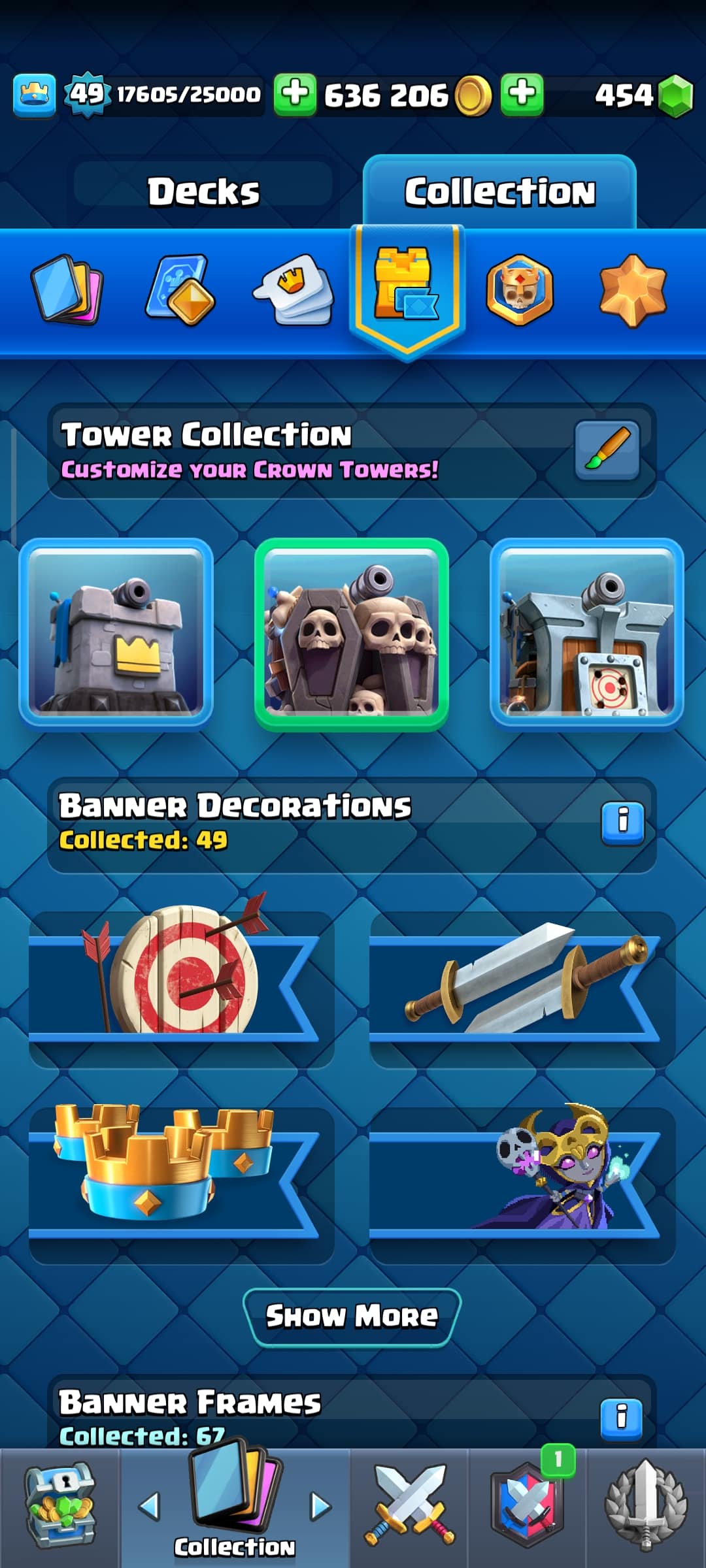Tap the plus button to buy gold
The image size is (706, 1568).
point(295,95)
